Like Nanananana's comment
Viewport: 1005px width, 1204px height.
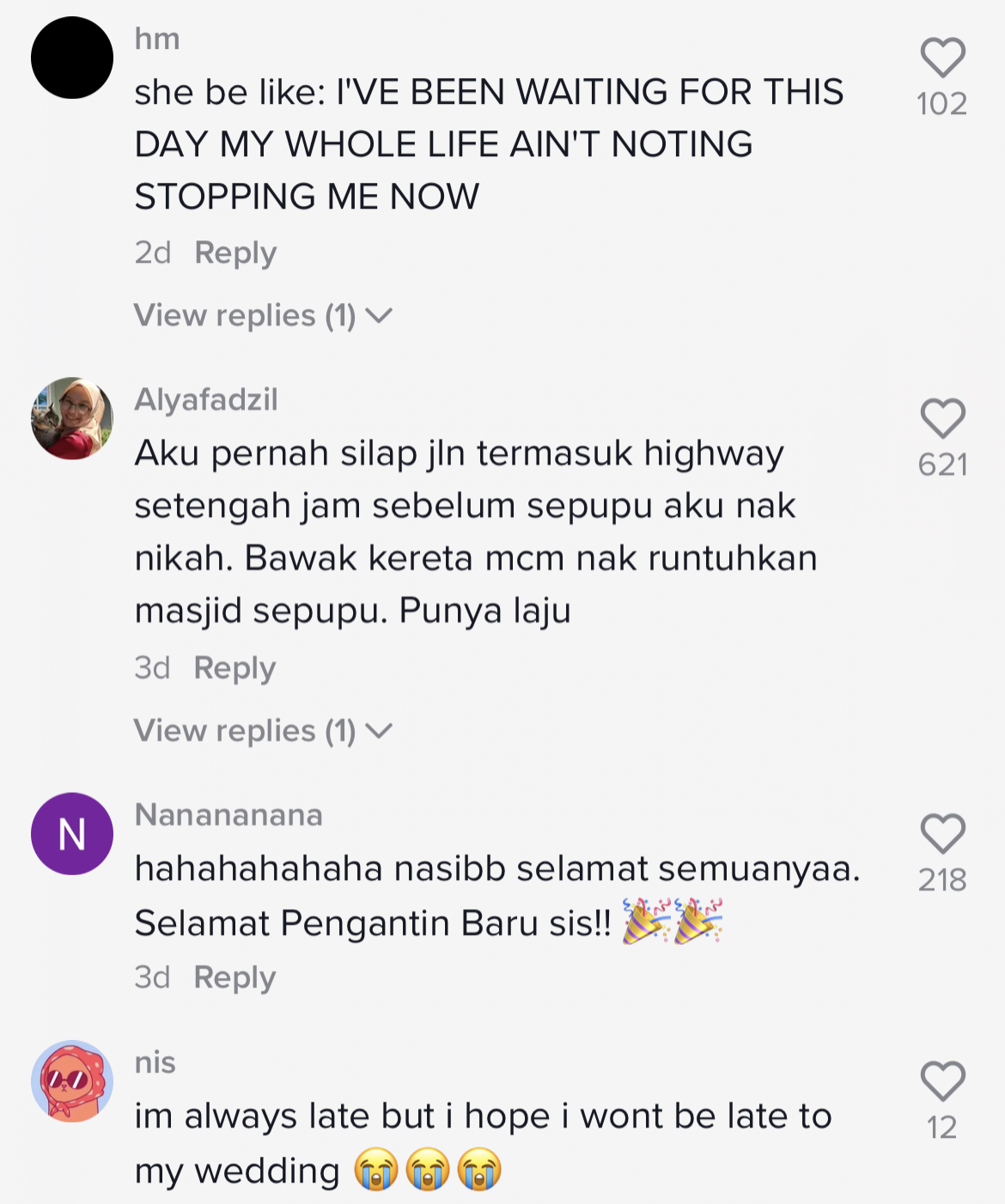(942, 834)
